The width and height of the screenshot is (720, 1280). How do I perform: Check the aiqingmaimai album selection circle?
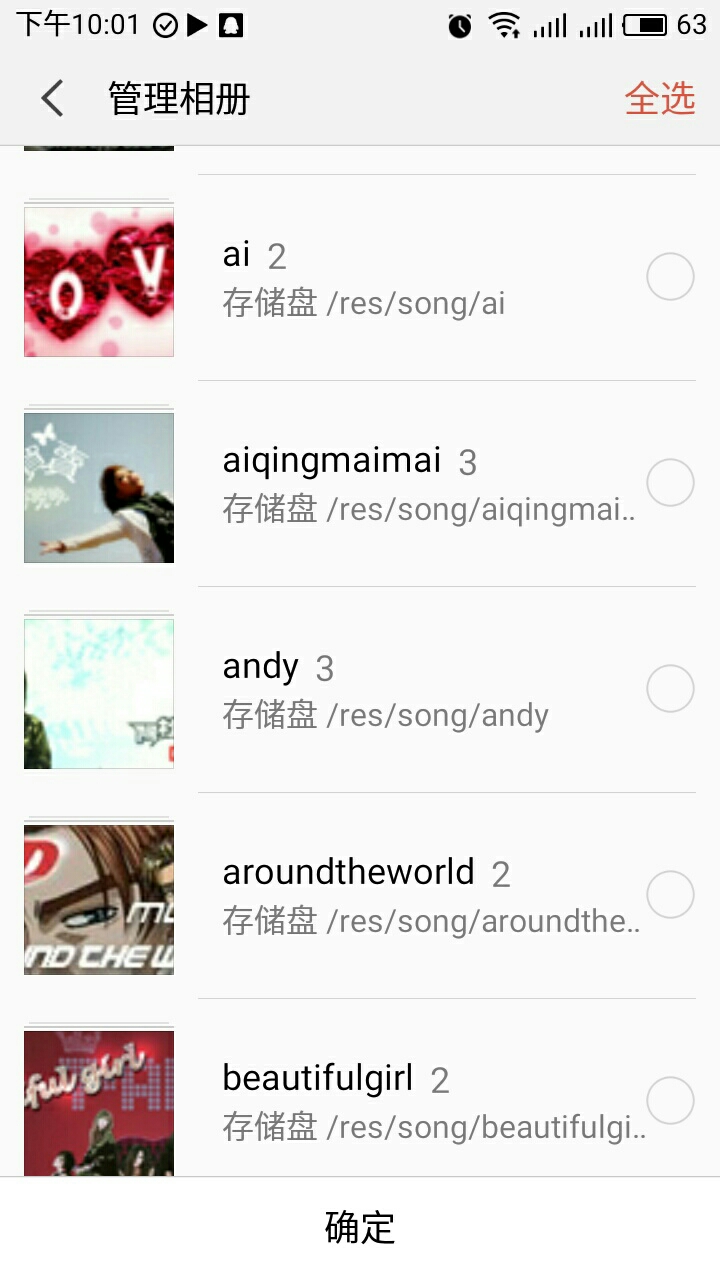point(669,482)
